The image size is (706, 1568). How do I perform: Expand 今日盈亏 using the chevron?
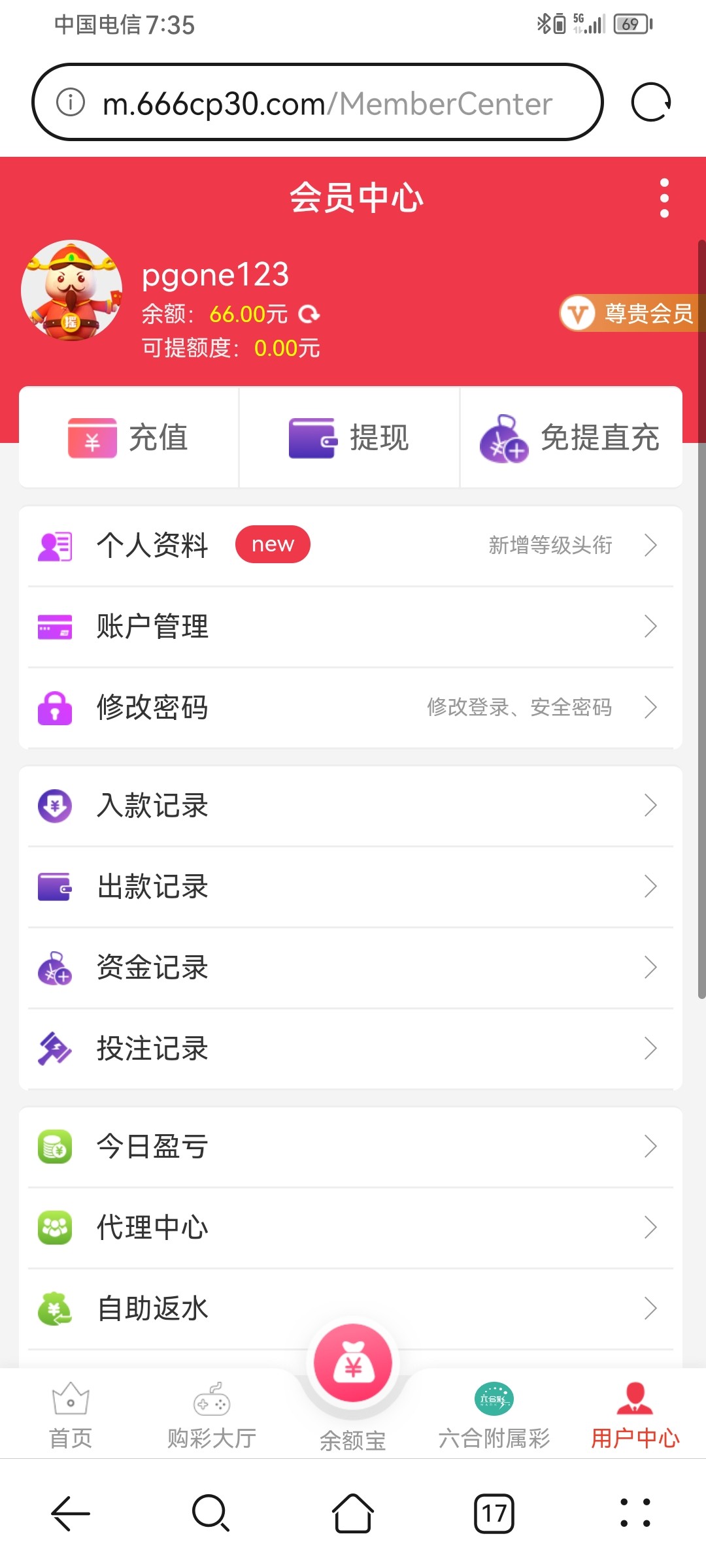[651, 1147]
